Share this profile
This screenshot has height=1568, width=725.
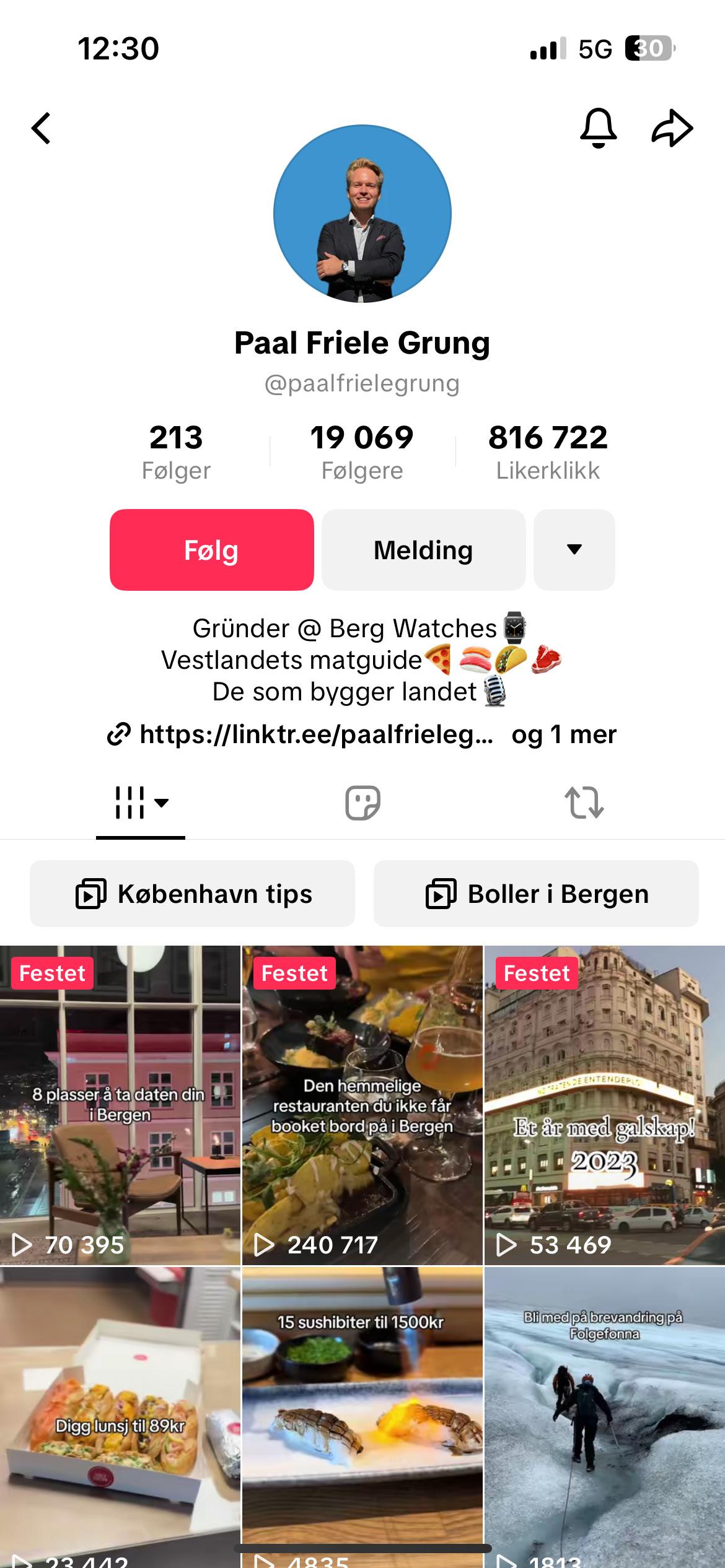point(672,128)
